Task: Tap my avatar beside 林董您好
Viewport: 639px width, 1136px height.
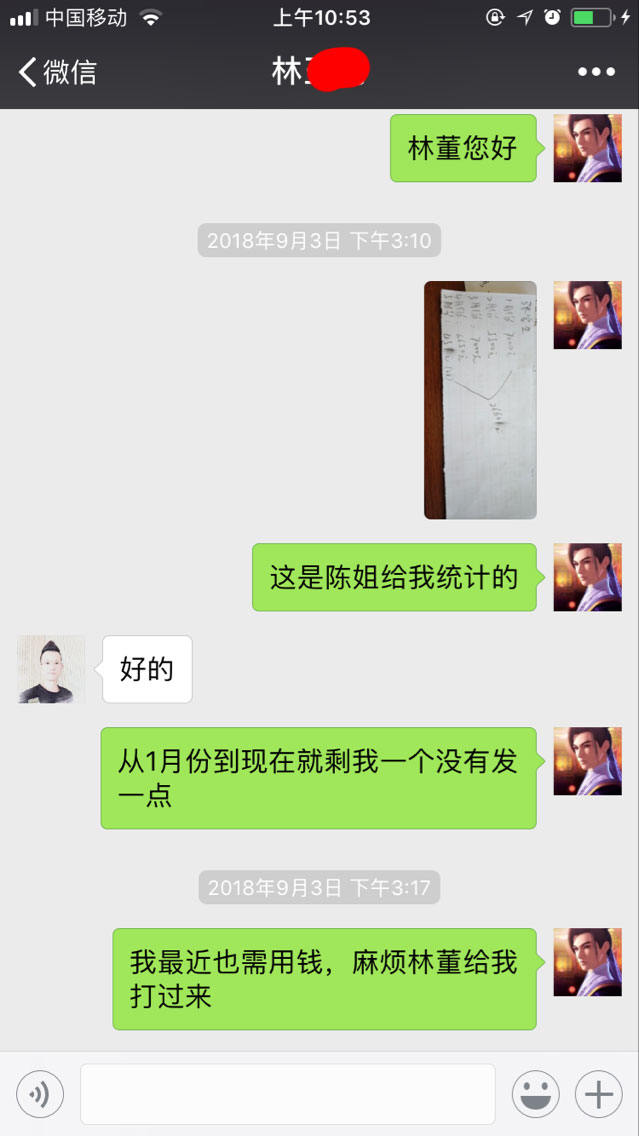Action: pos(587,148)
